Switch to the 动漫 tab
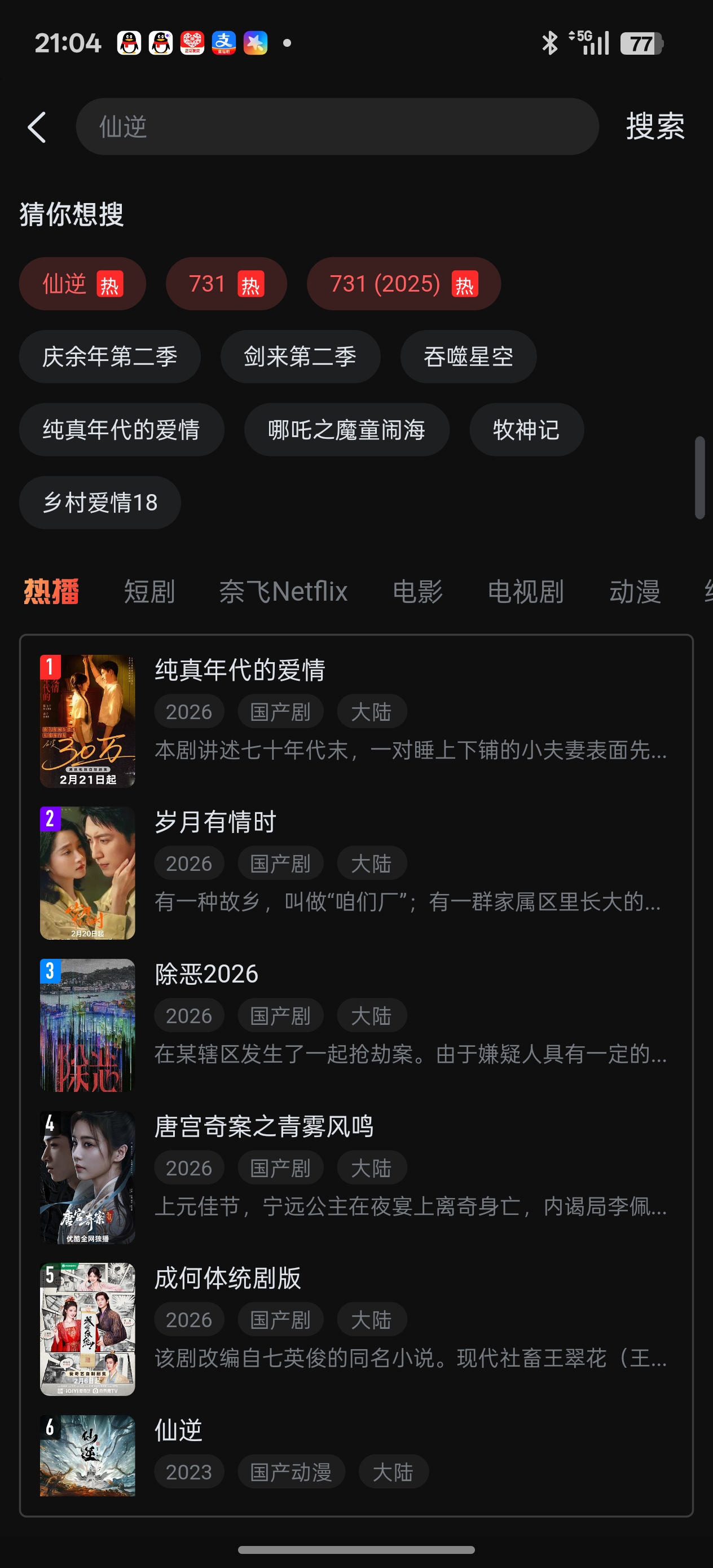The image size is (713, 1568). coord(635,592)
